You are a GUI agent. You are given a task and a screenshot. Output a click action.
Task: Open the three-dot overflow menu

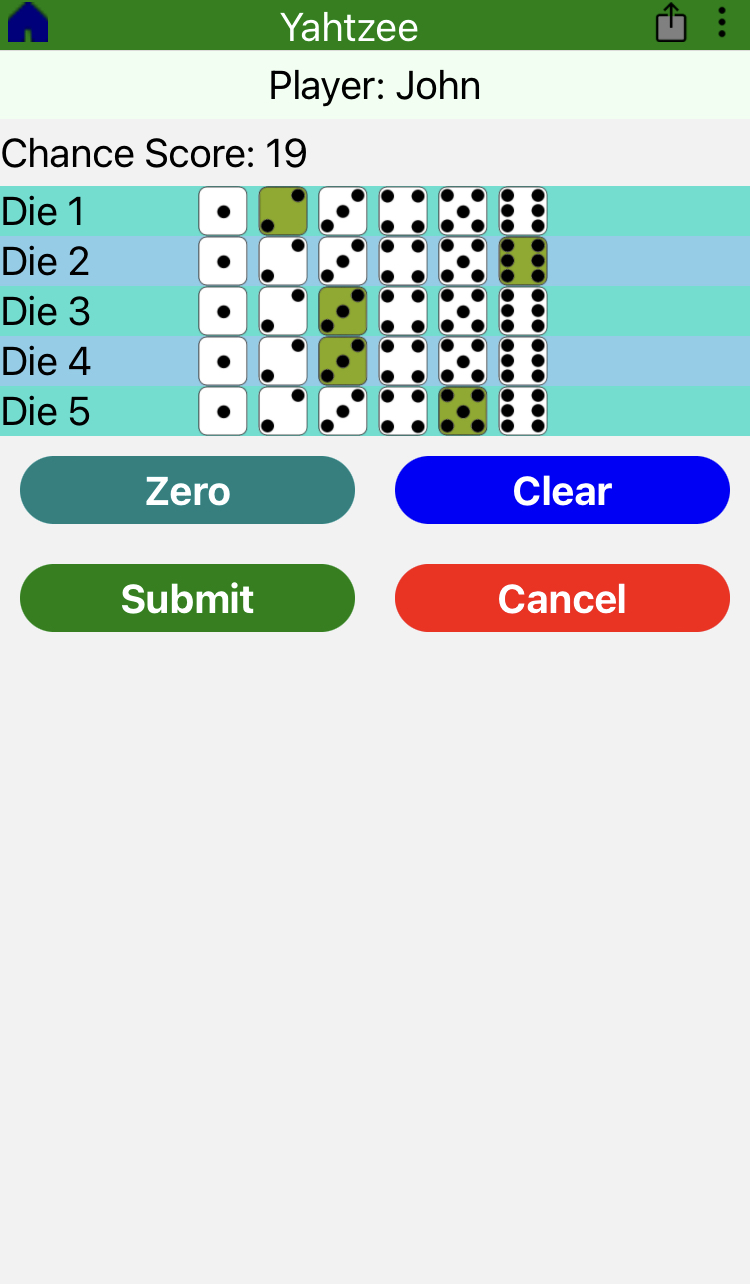point(722,23)
